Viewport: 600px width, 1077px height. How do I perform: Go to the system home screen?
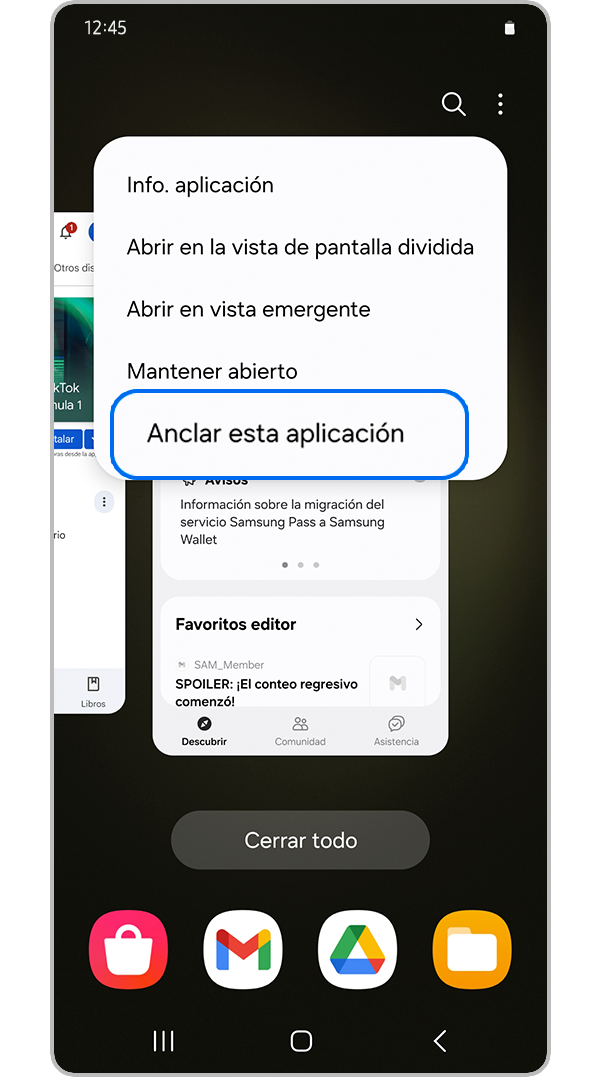[x=301, y=1041]
